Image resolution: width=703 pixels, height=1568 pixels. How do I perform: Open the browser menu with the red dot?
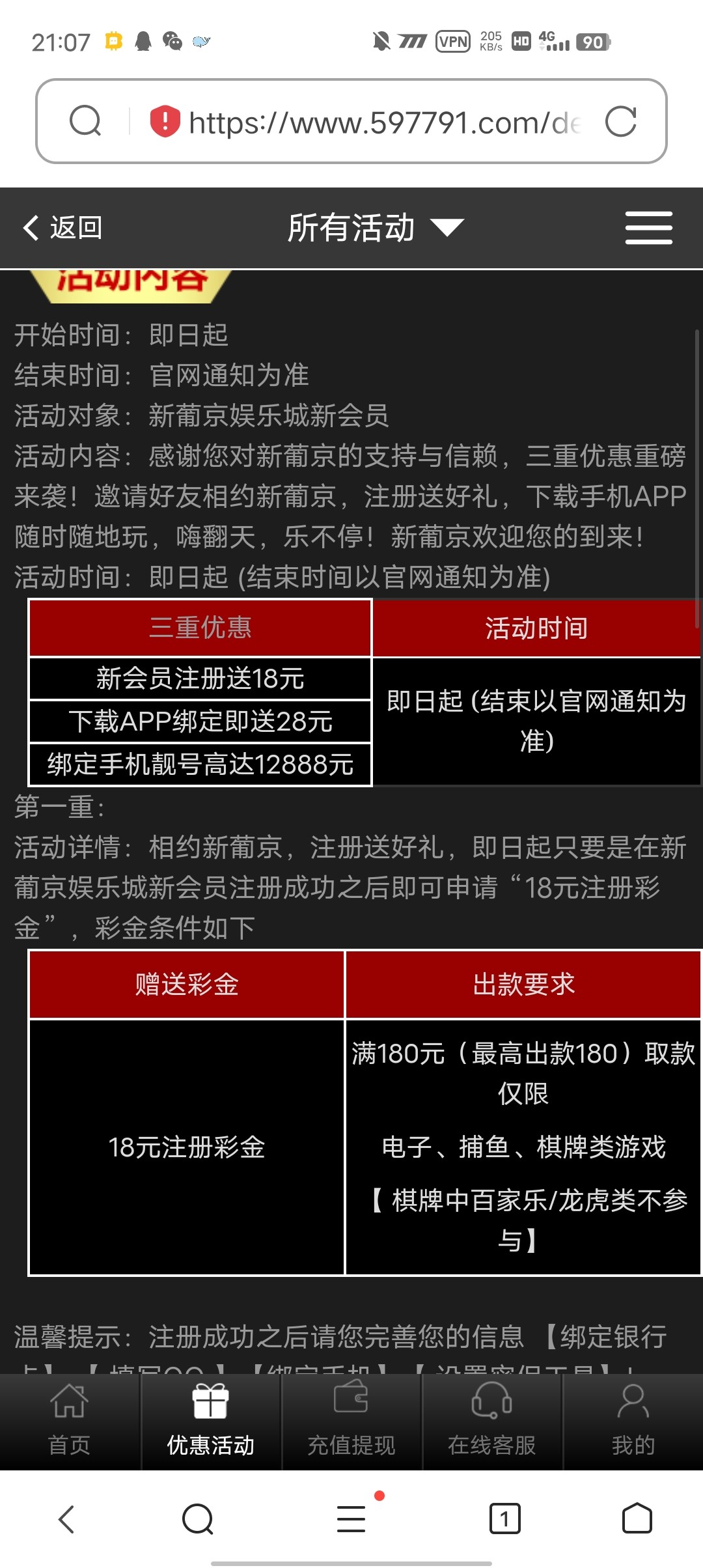coord(351,1519)
